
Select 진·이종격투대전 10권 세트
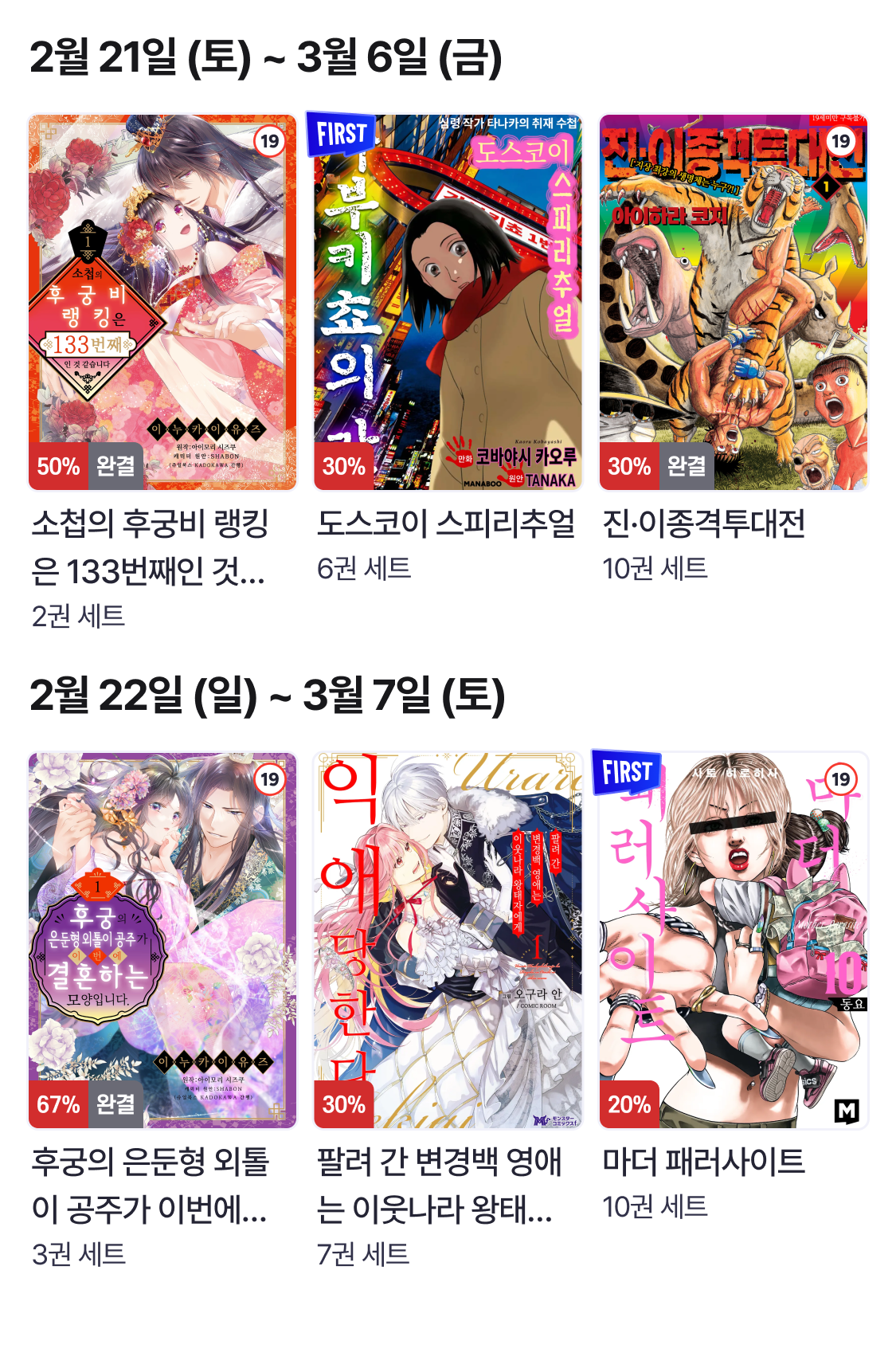point(733,302)
